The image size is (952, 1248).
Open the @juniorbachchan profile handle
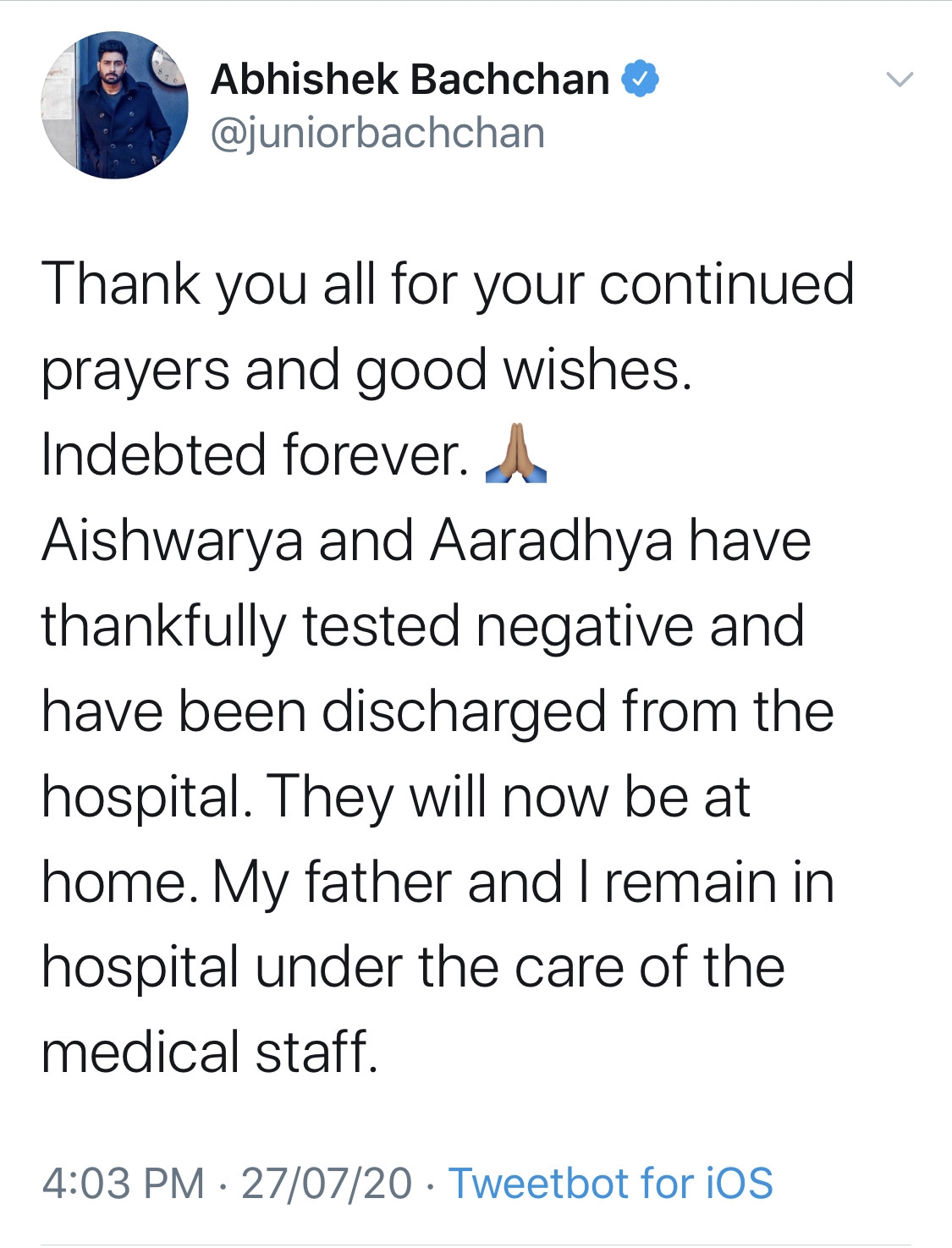(x=377, y=134)
